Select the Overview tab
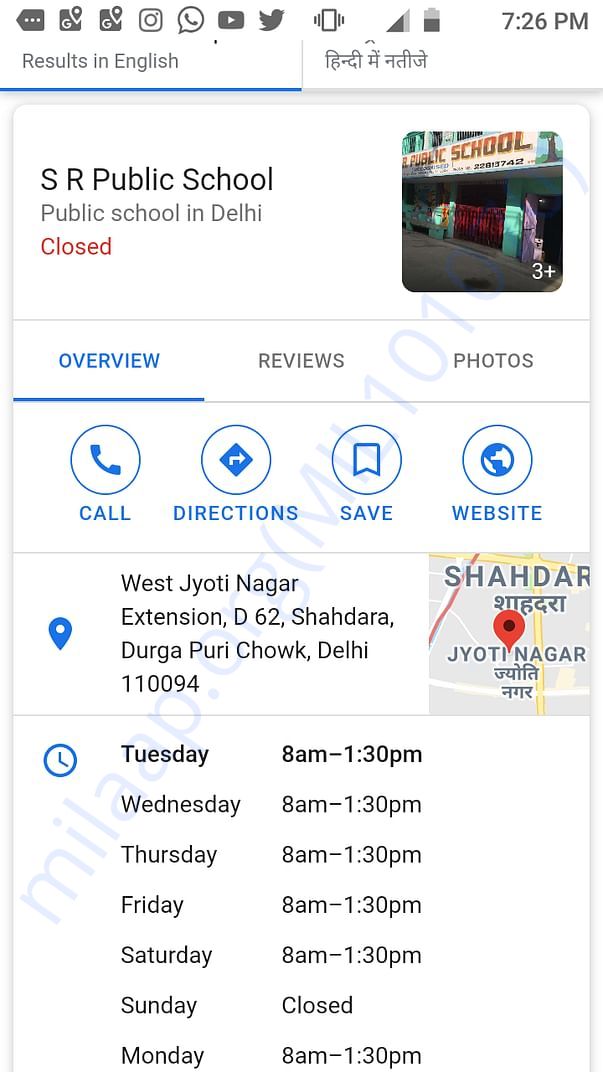 tap(109, 361)
